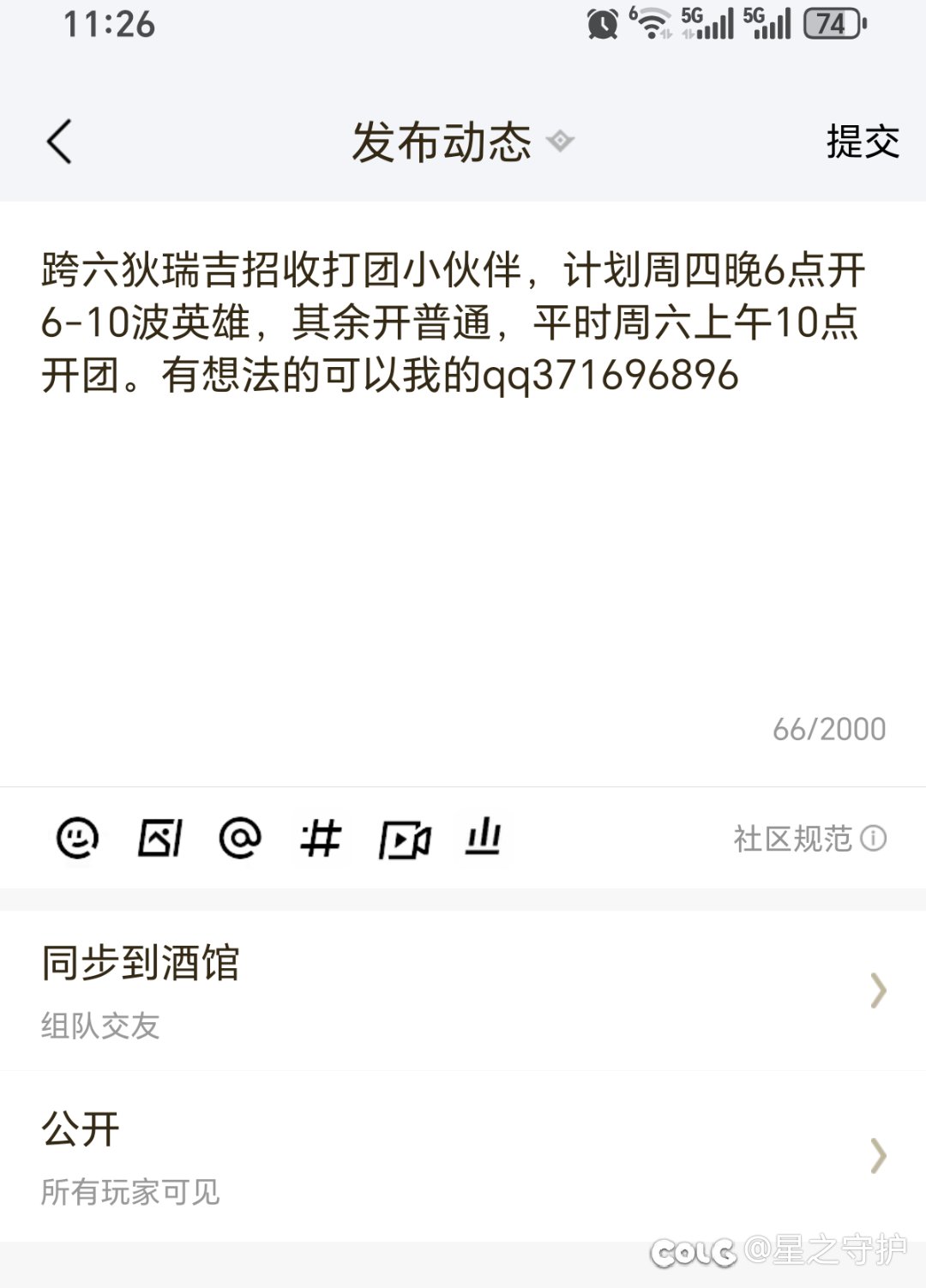
Task: Go back with the left arrow icon
Action: tap(60, 139)
